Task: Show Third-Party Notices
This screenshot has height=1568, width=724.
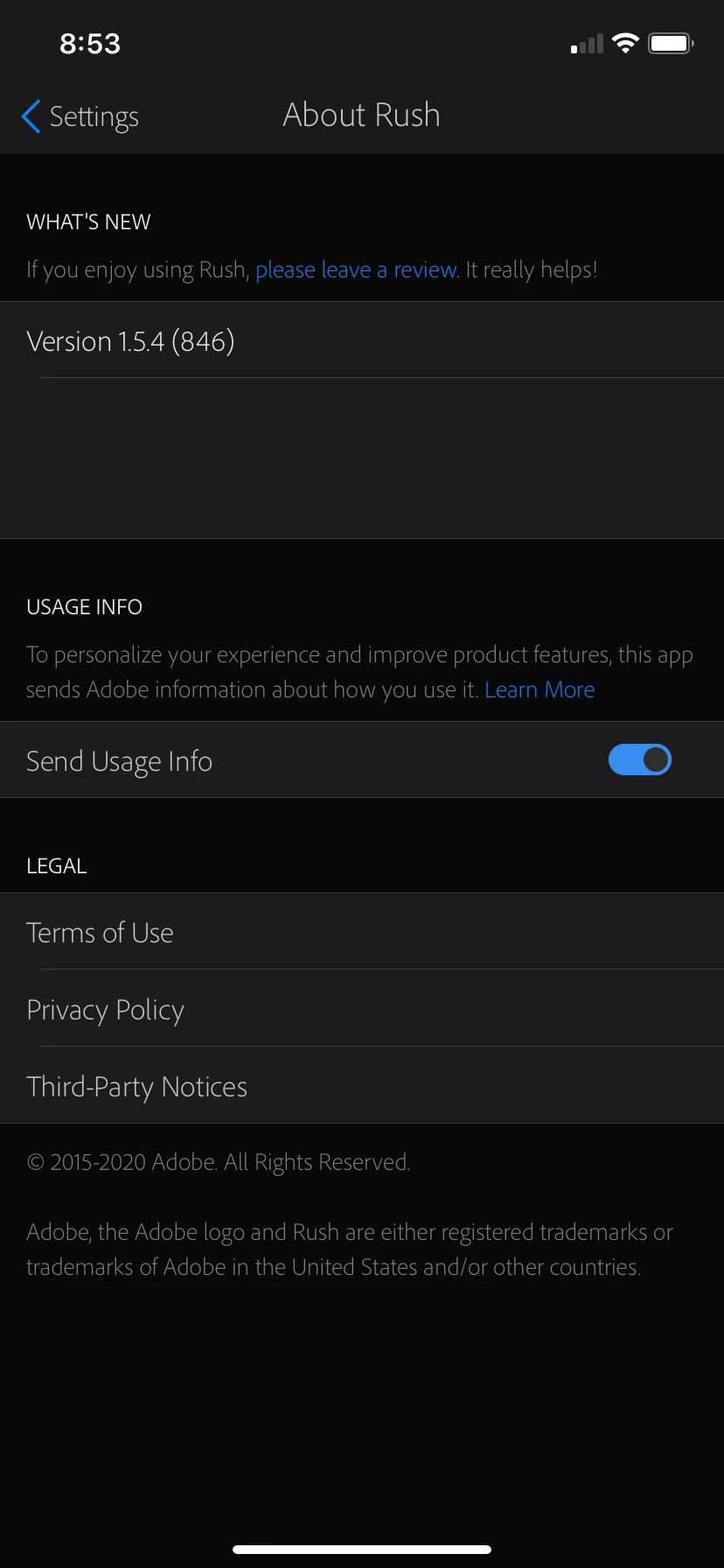Action: click(x=136, y=1087)
